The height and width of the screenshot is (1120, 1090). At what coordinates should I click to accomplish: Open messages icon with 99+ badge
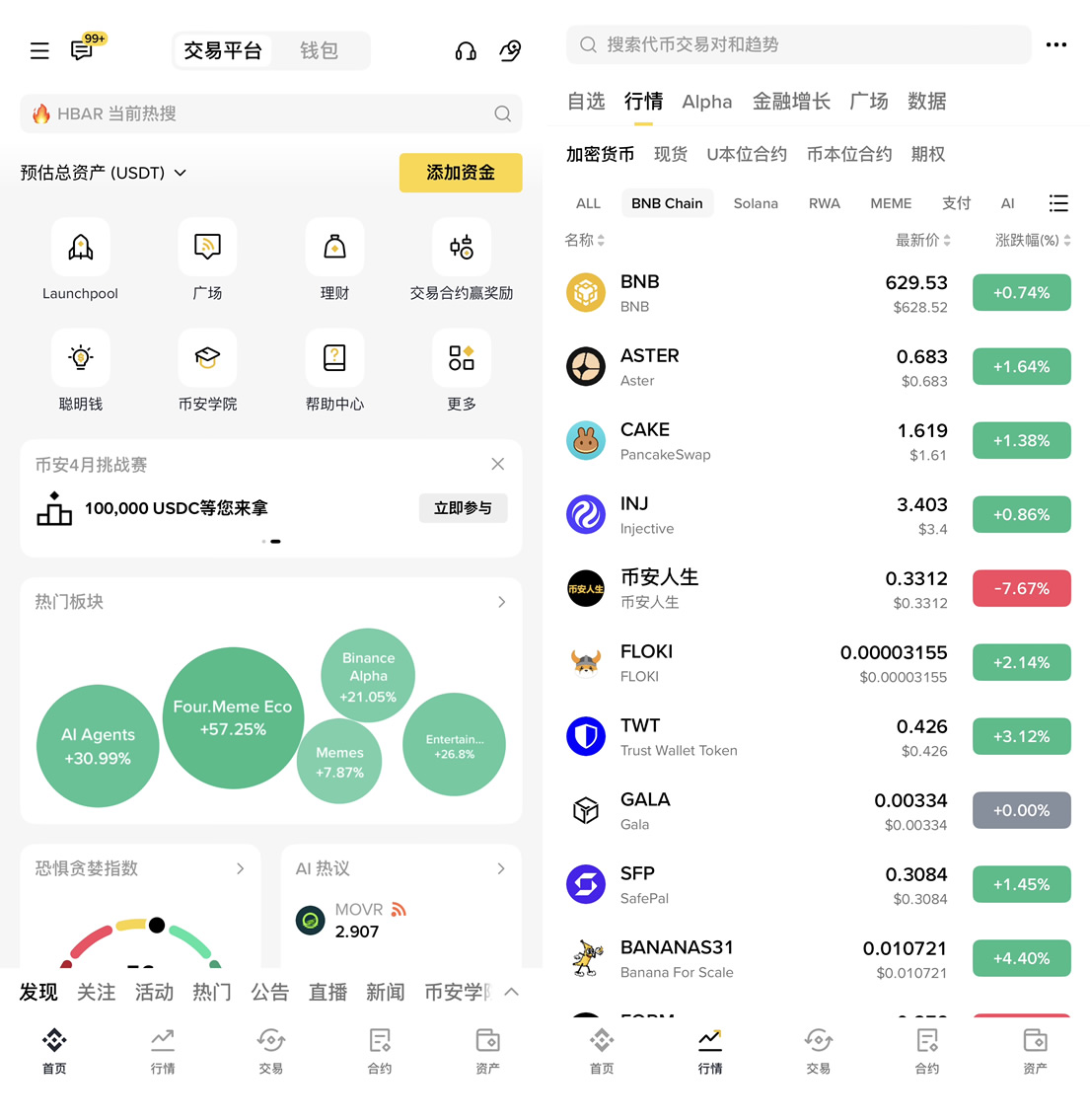tap(83, 49)
